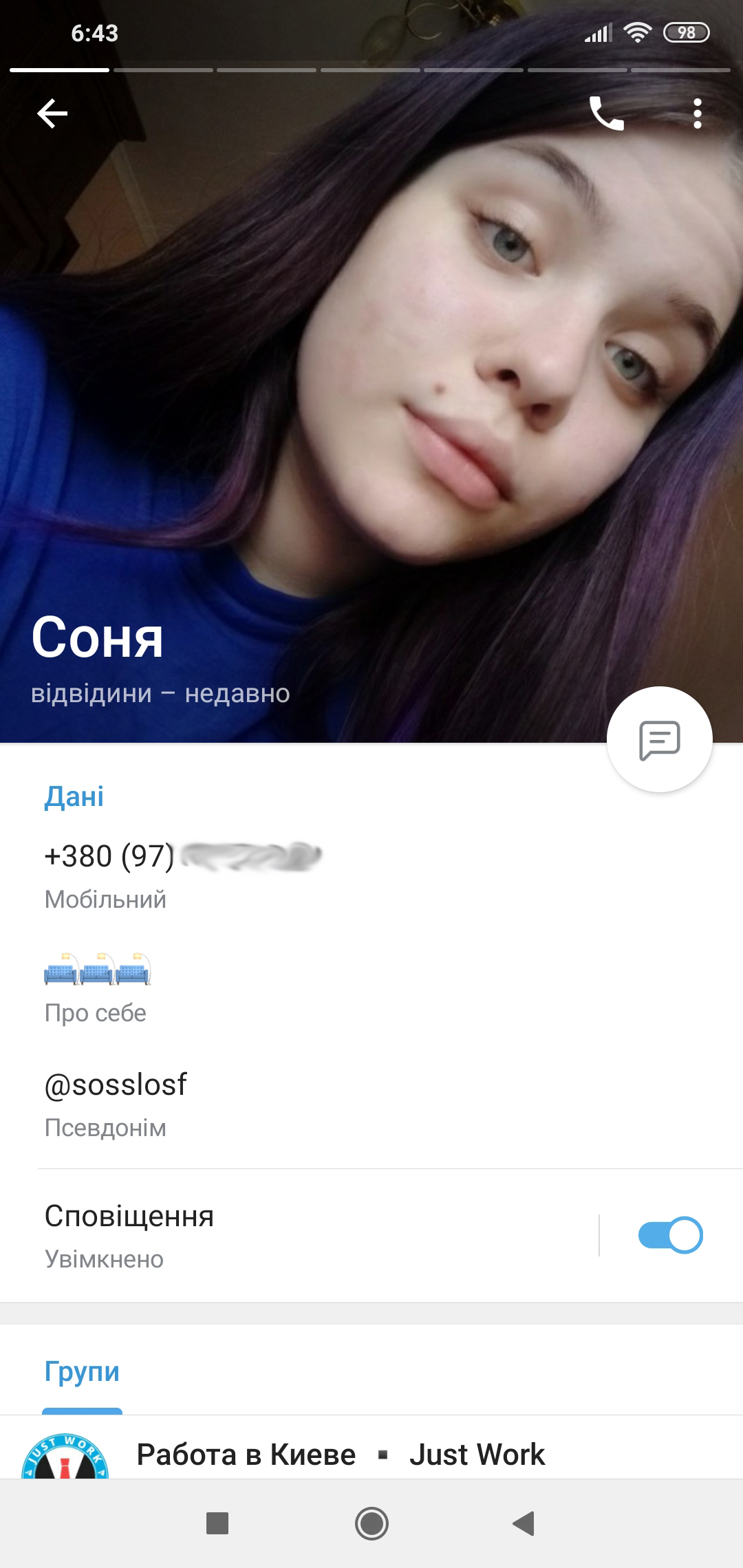
Task: Open message chat with Соня
Action: tap(659, 740)
